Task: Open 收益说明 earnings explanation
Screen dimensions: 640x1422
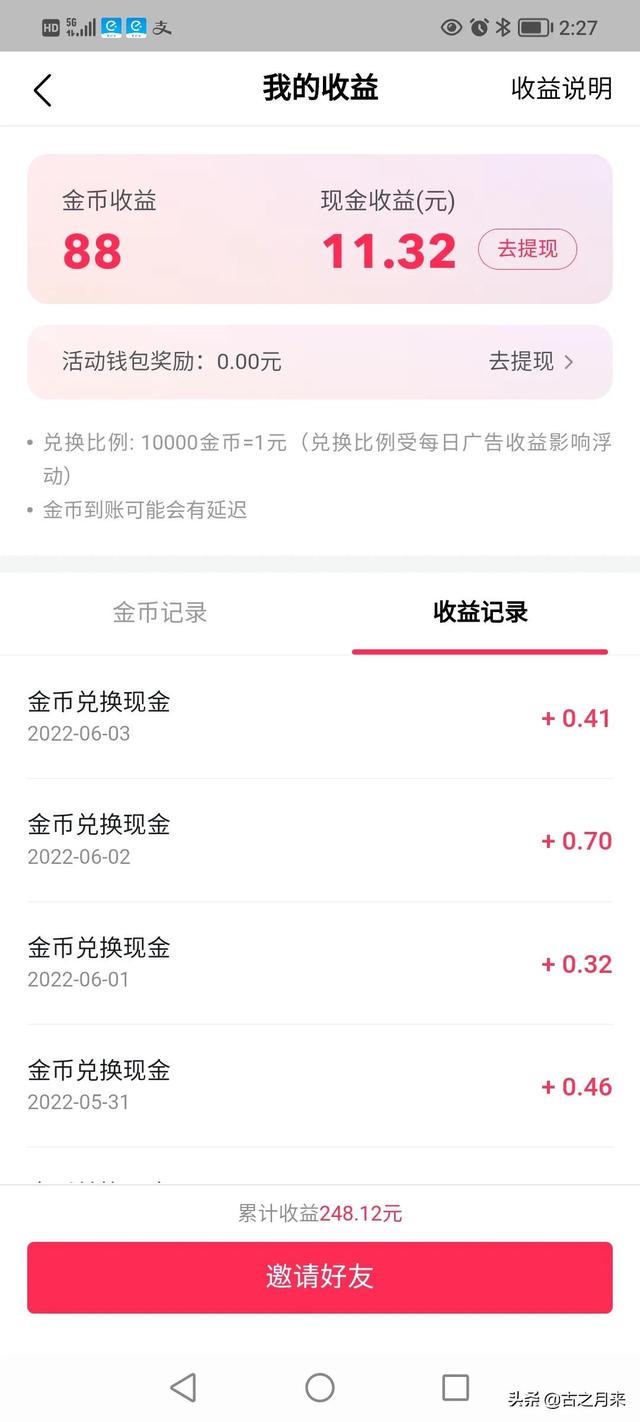Action: coord(561,88)
